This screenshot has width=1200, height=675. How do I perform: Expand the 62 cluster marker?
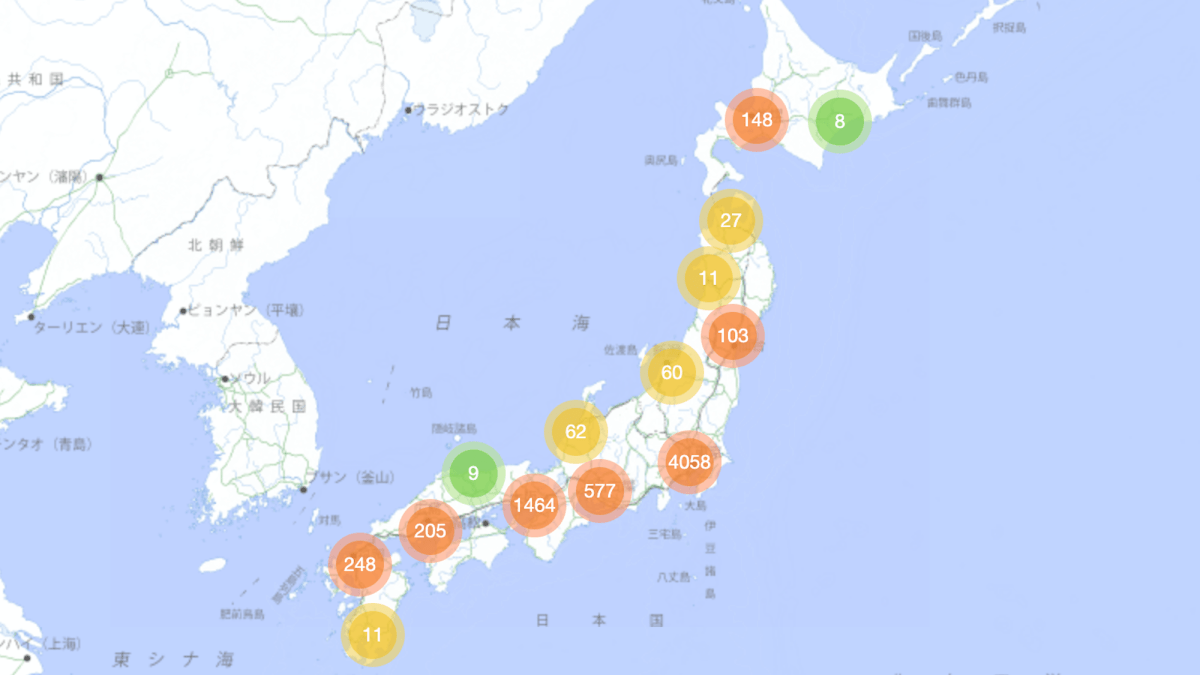[x=576, y=432]
